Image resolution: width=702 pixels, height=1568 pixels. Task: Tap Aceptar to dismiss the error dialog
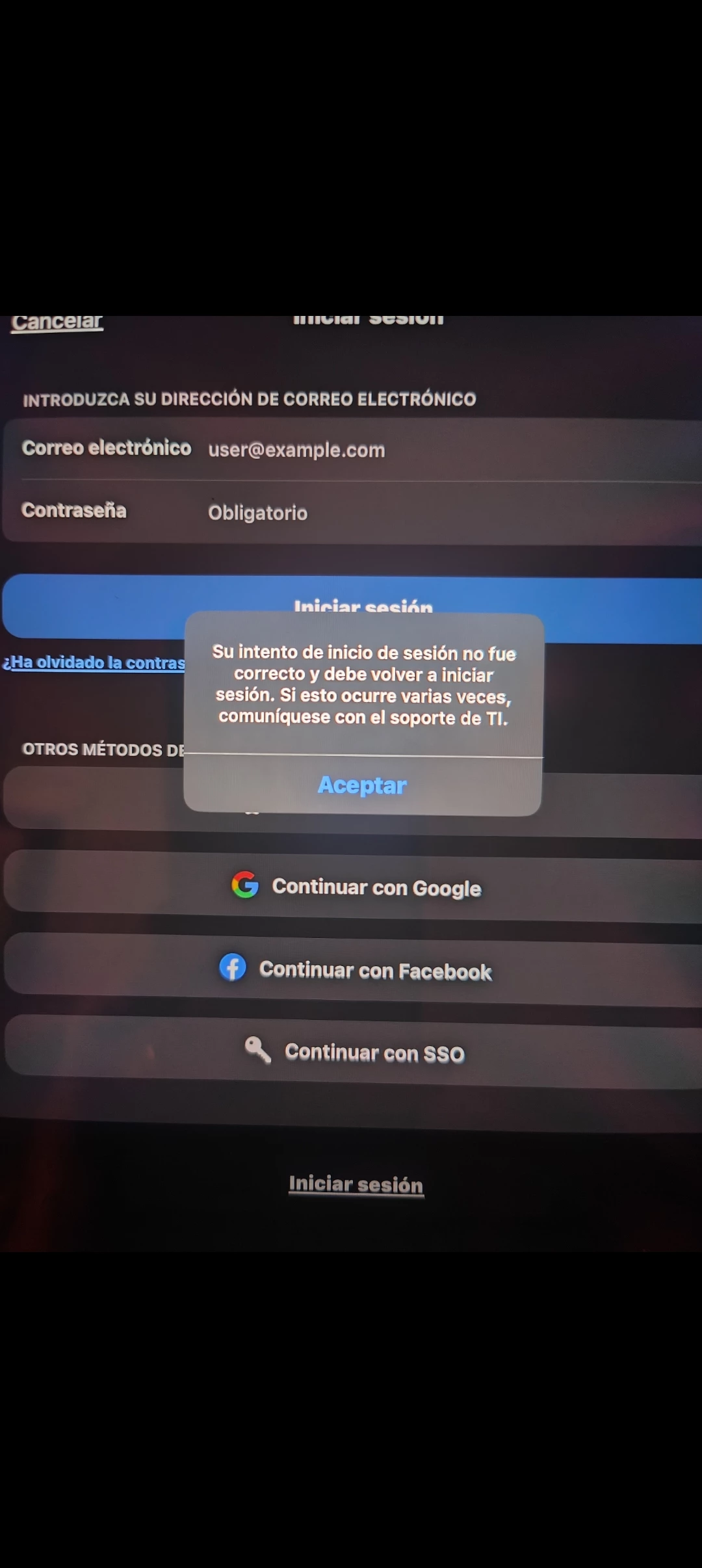tap(362, 785)
